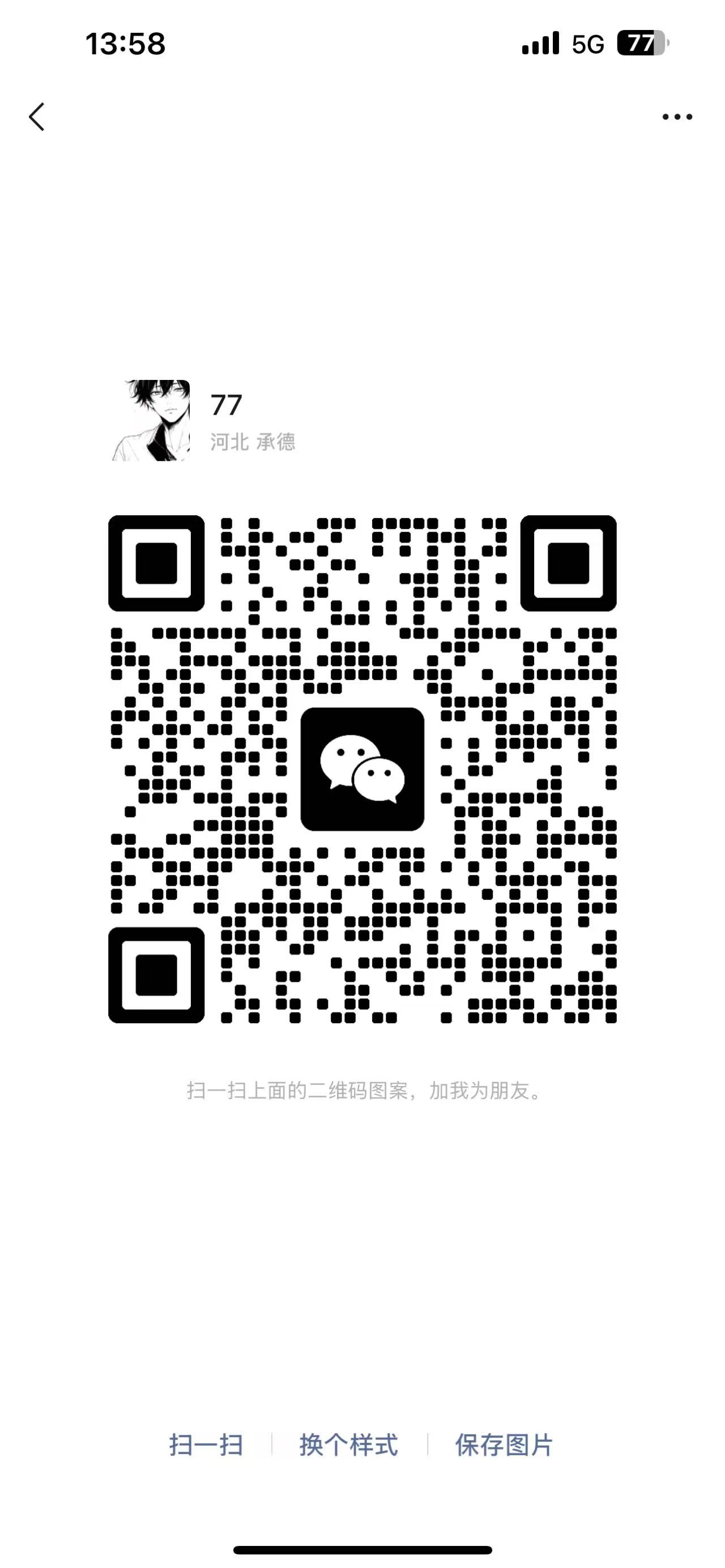Image resolution: width=725 pixels, height=1568 pixels.
Task: Go back with the top-left arrow
Action: coord(37,117)
